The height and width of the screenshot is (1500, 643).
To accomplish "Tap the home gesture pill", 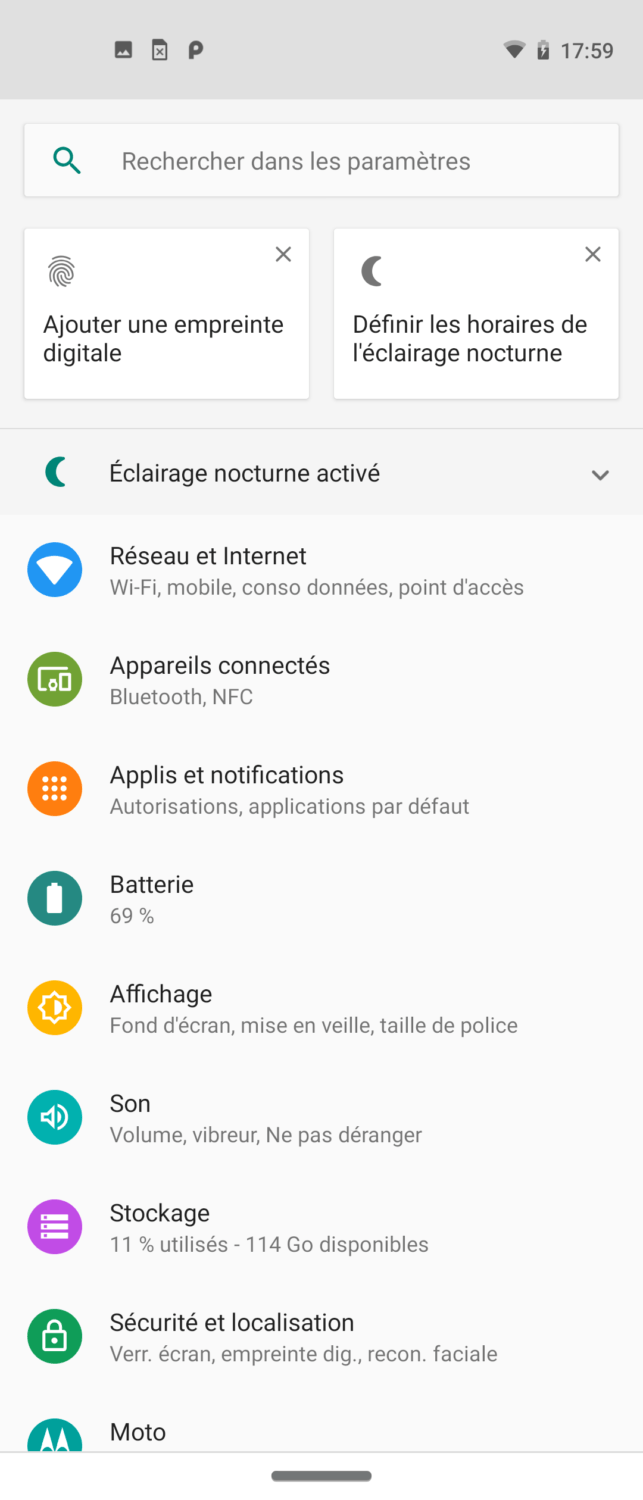I will tap(321, 1476).
